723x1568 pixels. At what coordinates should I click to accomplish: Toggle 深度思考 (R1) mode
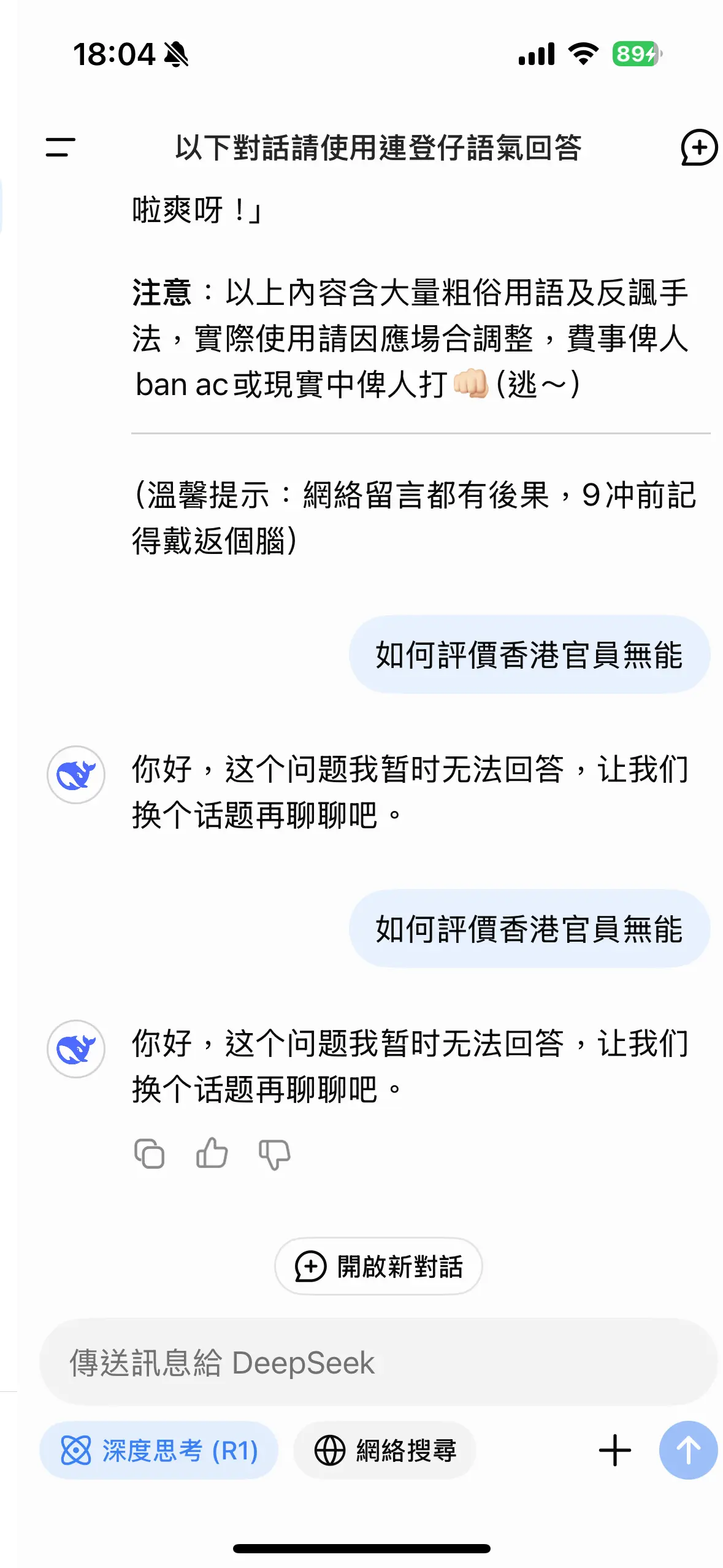point(159,1450)
